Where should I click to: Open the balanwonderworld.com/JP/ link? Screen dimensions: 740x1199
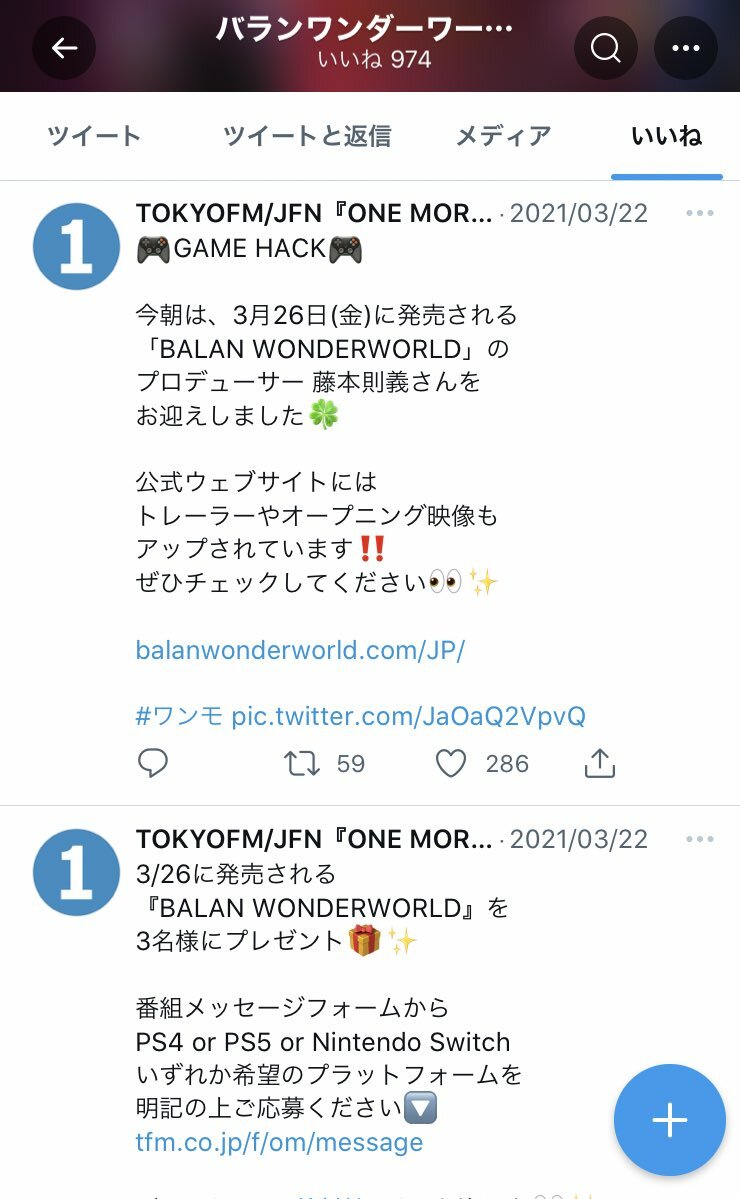[300, 651]
